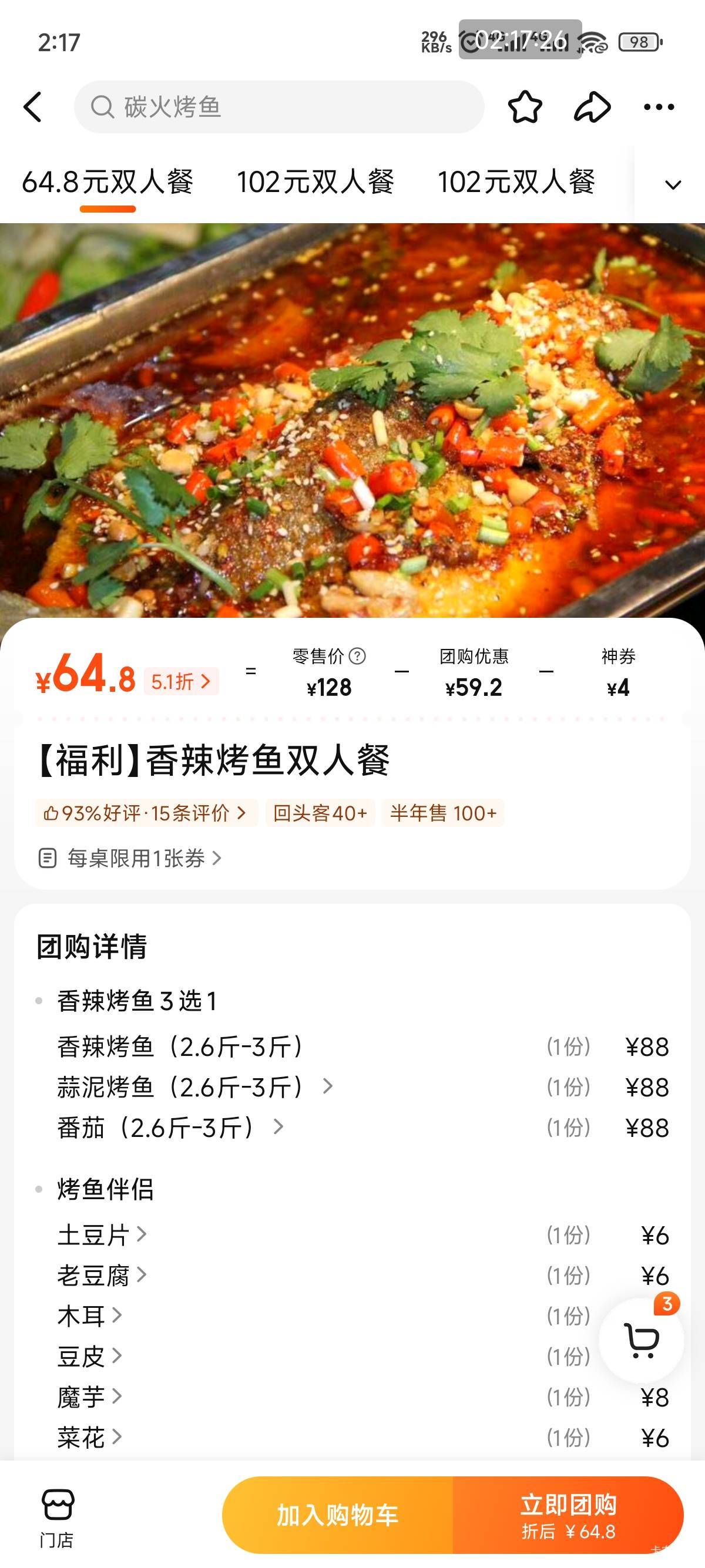Go back to the previous page
Viewport: 705px width, 1568px height.
33,107
